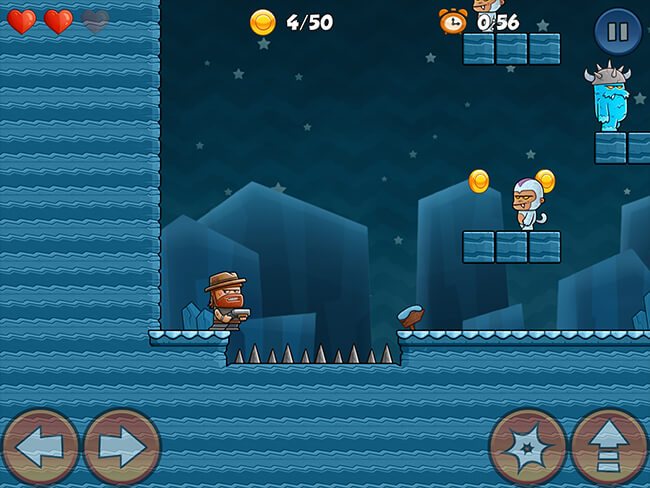This screenshot has width=650, height=488.
Task: Move the character right
Action: point(122,446)
